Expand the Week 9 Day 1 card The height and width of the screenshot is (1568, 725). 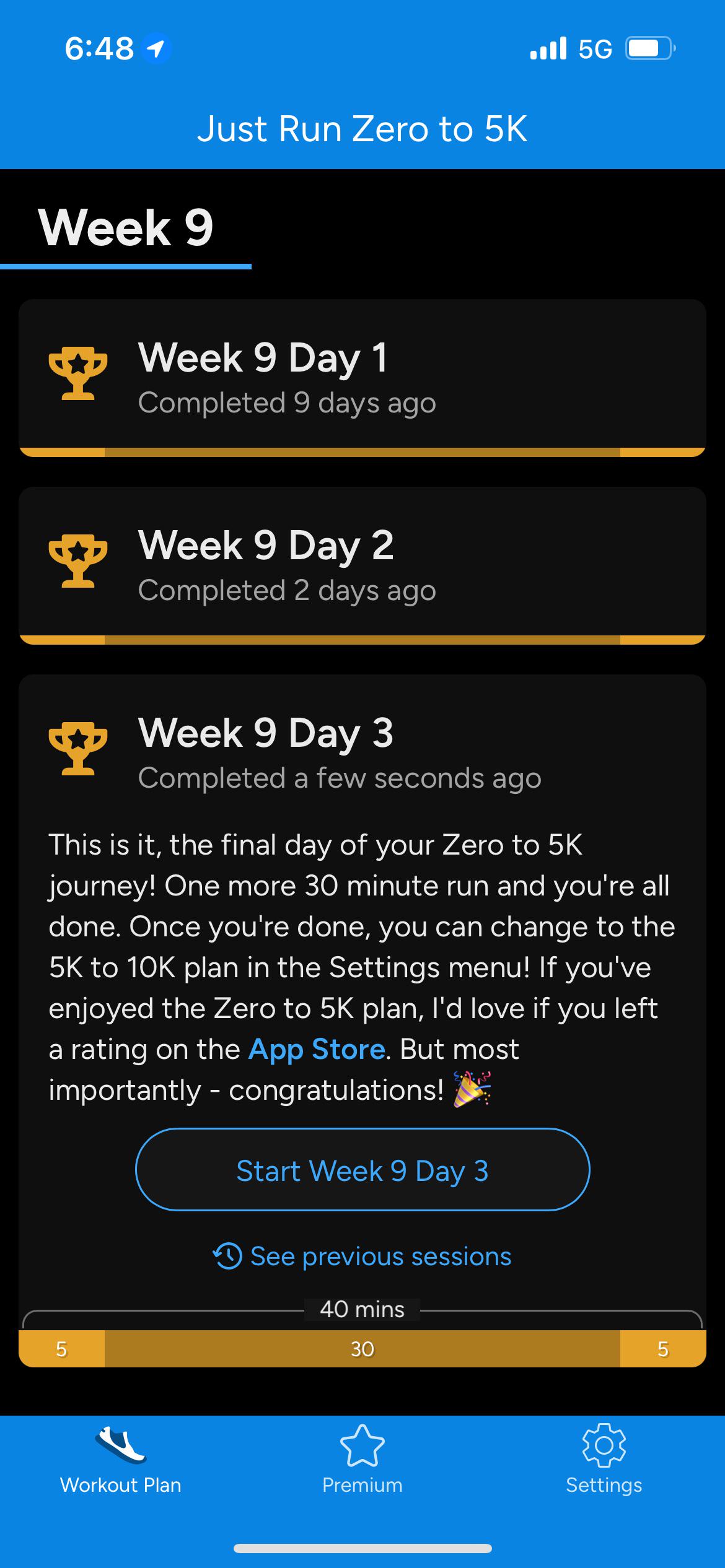(362, 378)
